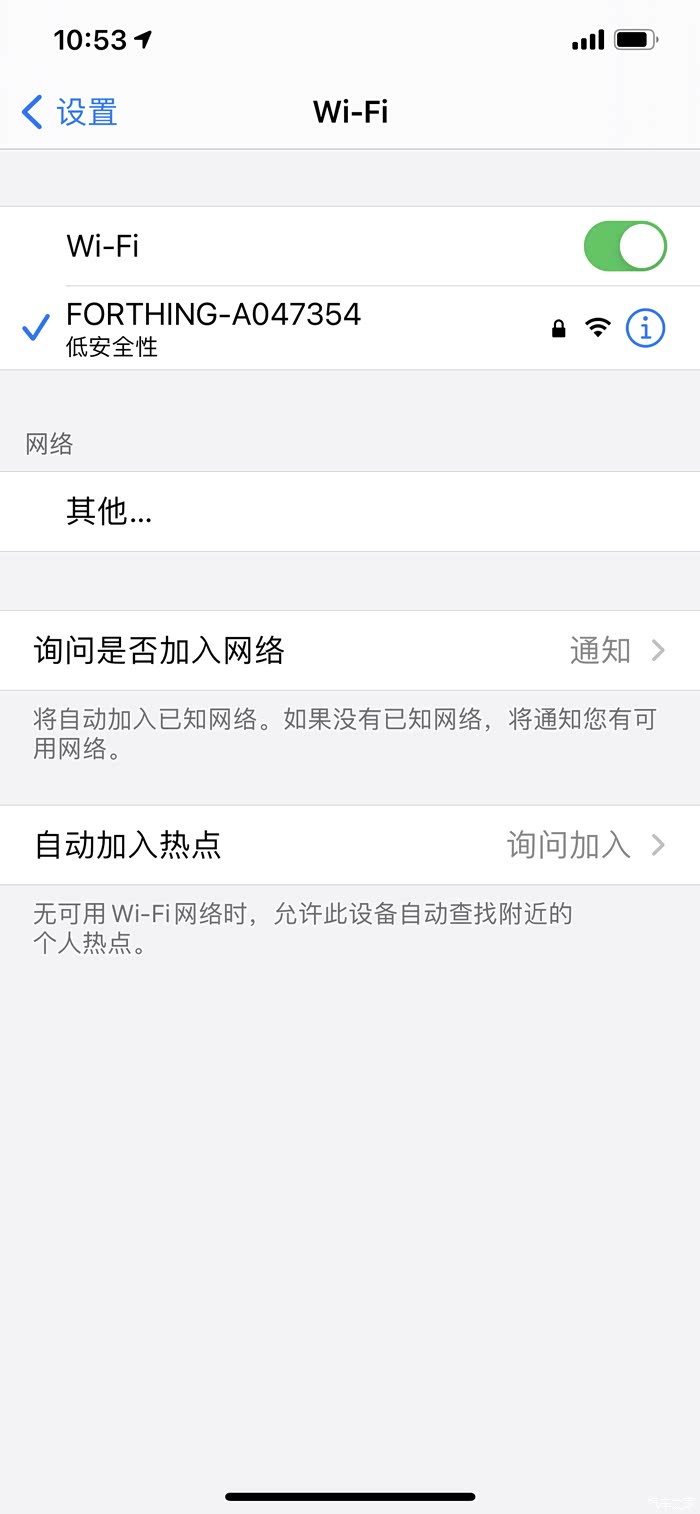This screenshot has width=700, height=1514.
Task: Tap 其他... to join another network
Action: [350, 511]
